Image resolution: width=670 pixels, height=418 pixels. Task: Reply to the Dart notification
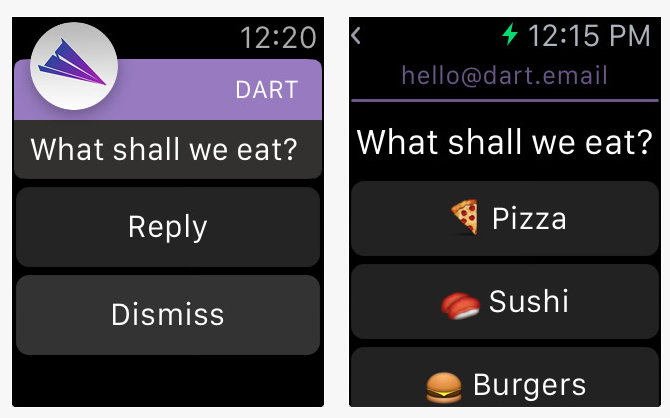(x=168, y=227)
